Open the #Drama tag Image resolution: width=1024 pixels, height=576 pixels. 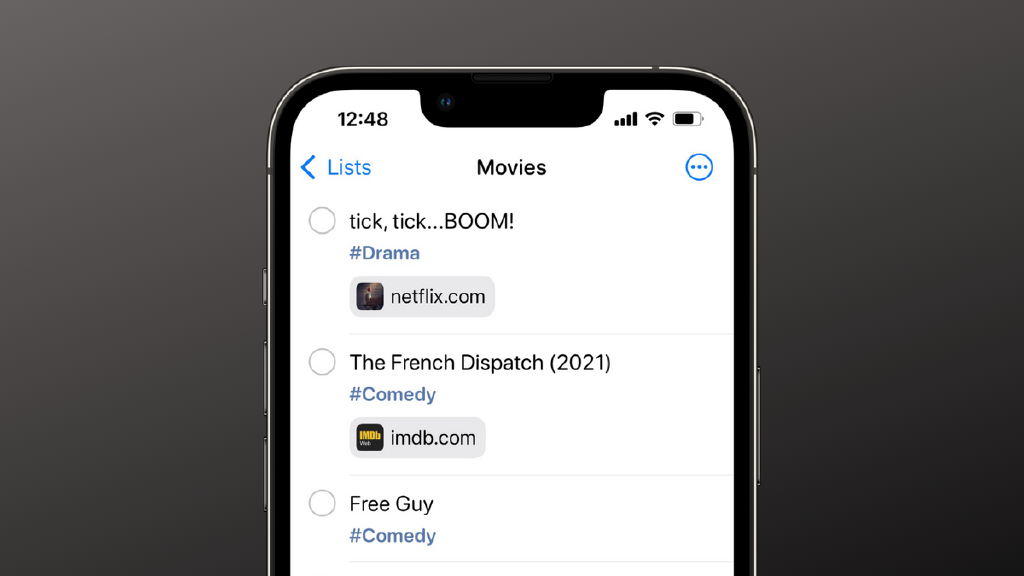(384, 253)
